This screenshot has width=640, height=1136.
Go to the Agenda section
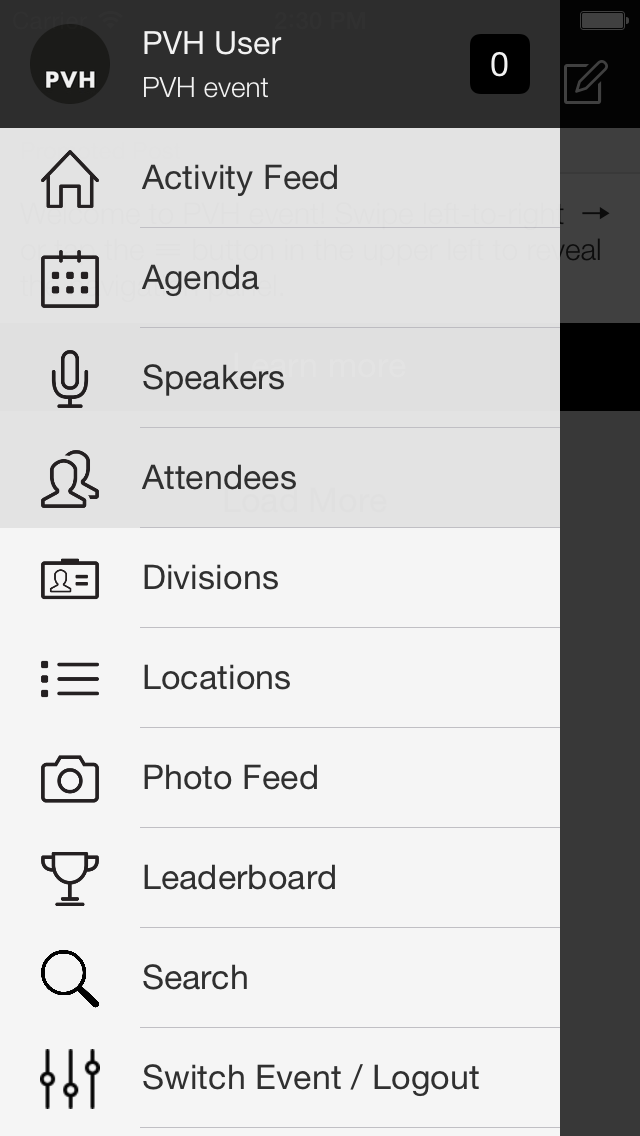(x=280, y=277)
